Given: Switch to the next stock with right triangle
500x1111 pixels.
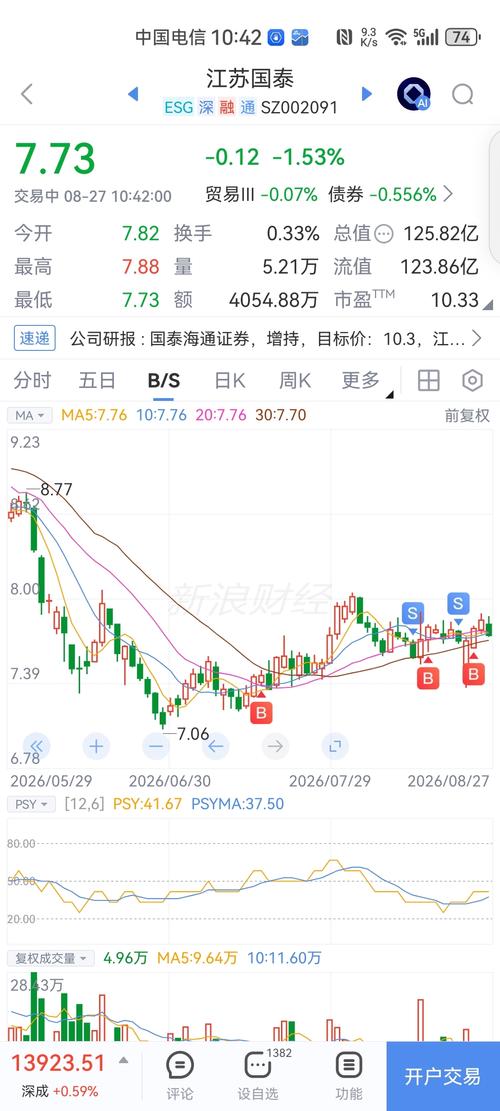Looking at the screenshot, I should tap(366, 94).
